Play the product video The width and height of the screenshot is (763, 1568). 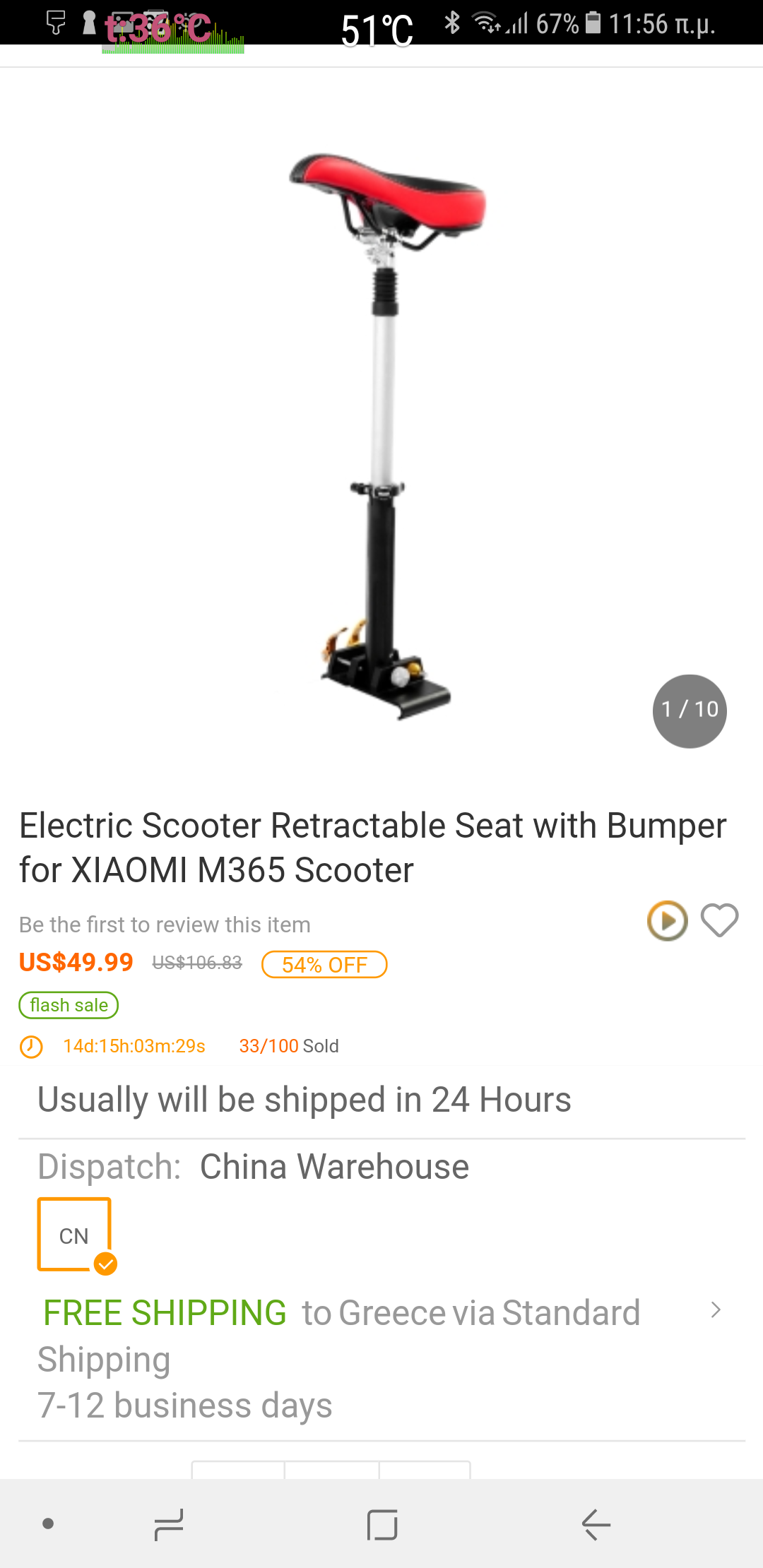point(667,921)
